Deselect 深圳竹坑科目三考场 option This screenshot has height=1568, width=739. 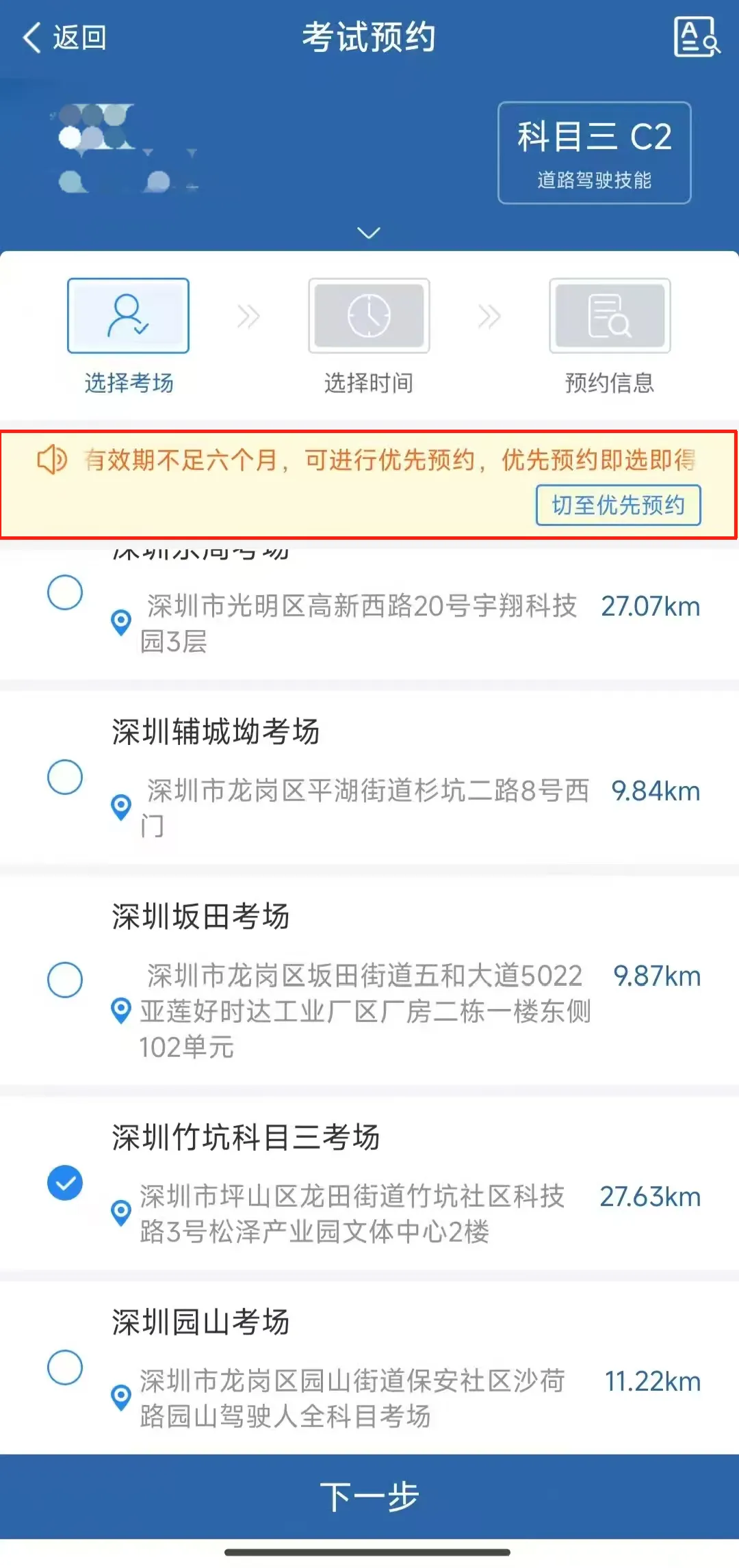point(65,1183)
